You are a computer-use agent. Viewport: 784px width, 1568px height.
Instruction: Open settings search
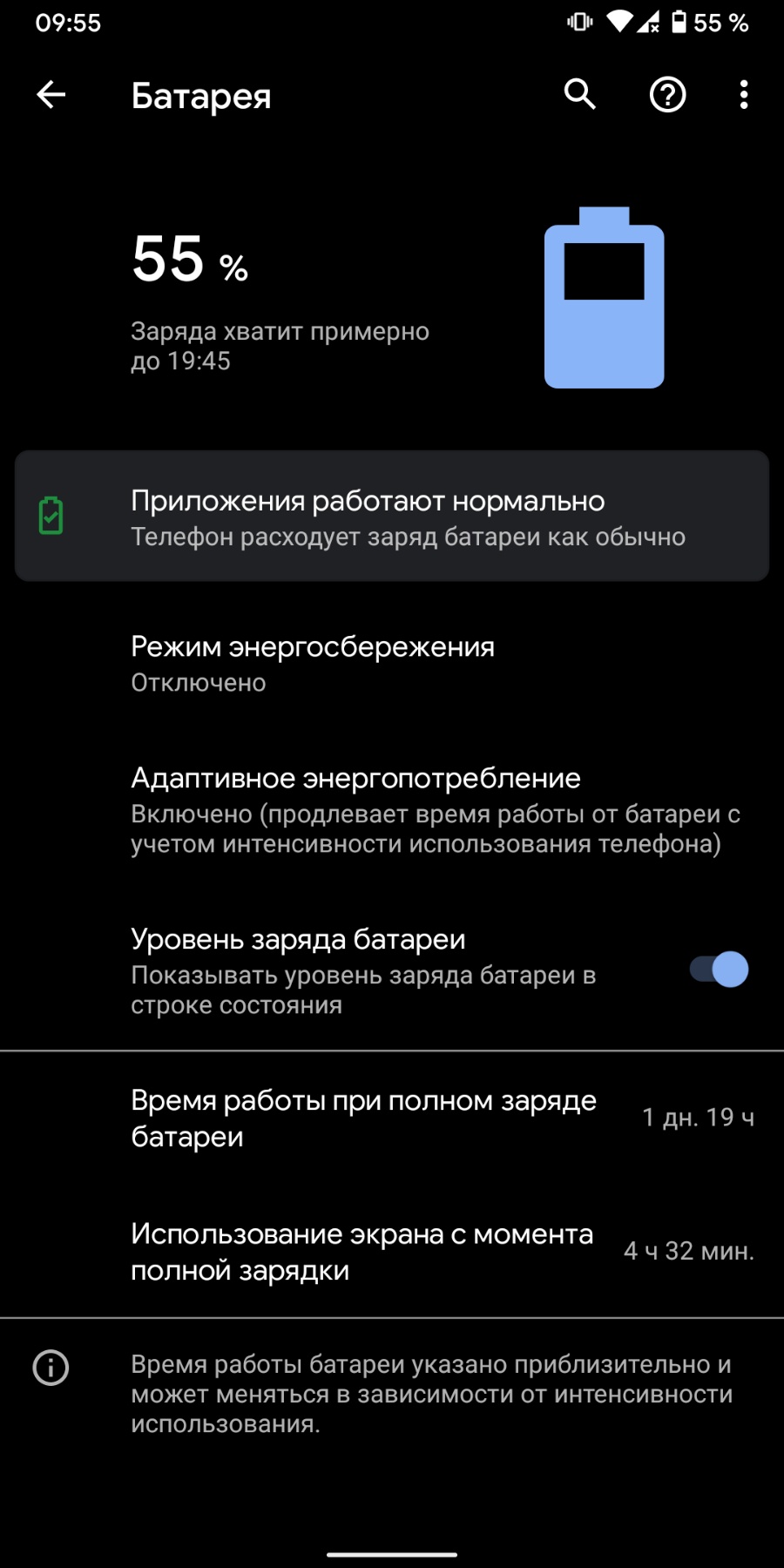click(579, 94)
